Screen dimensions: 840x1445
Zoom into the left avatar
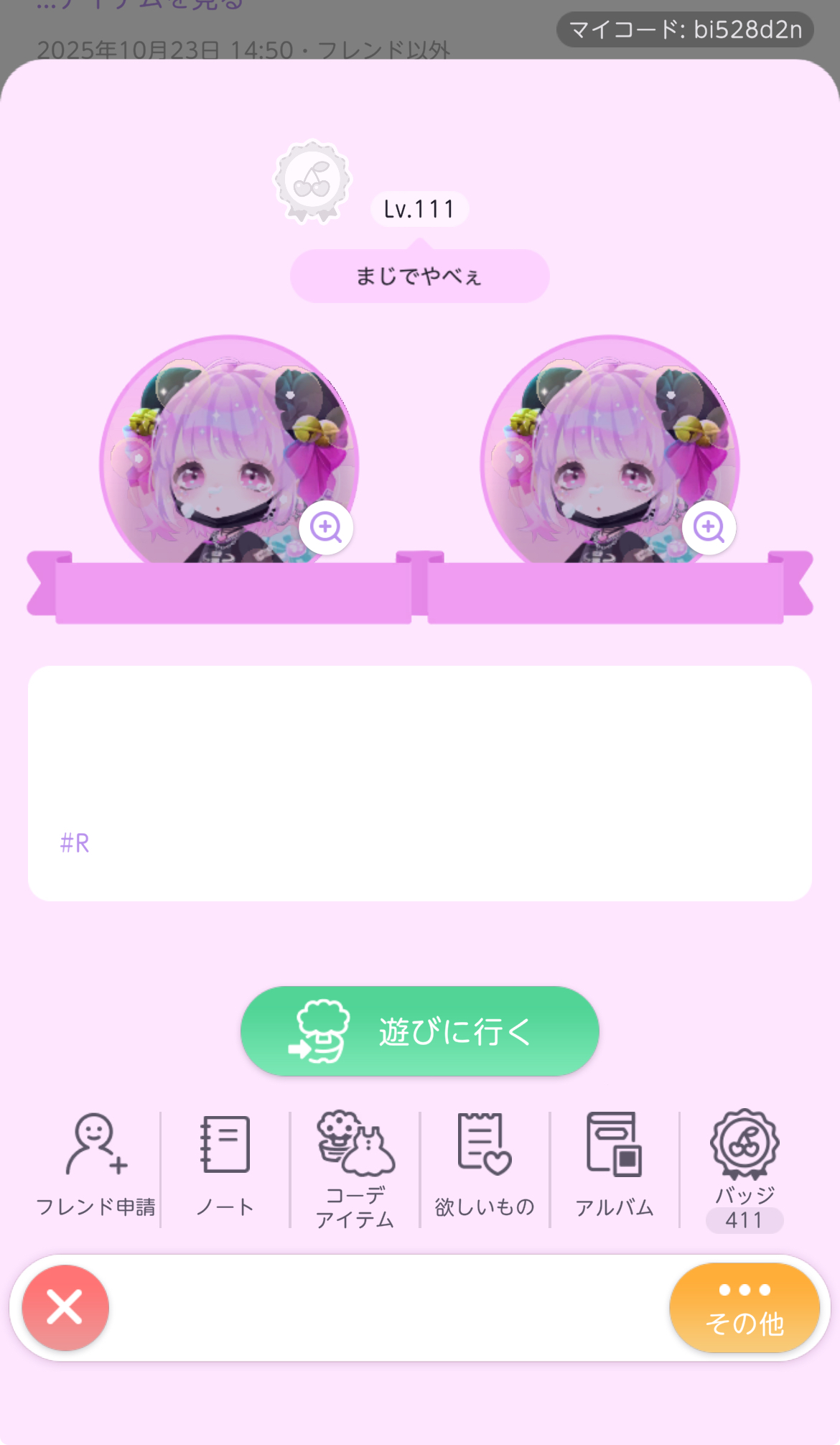326,528
